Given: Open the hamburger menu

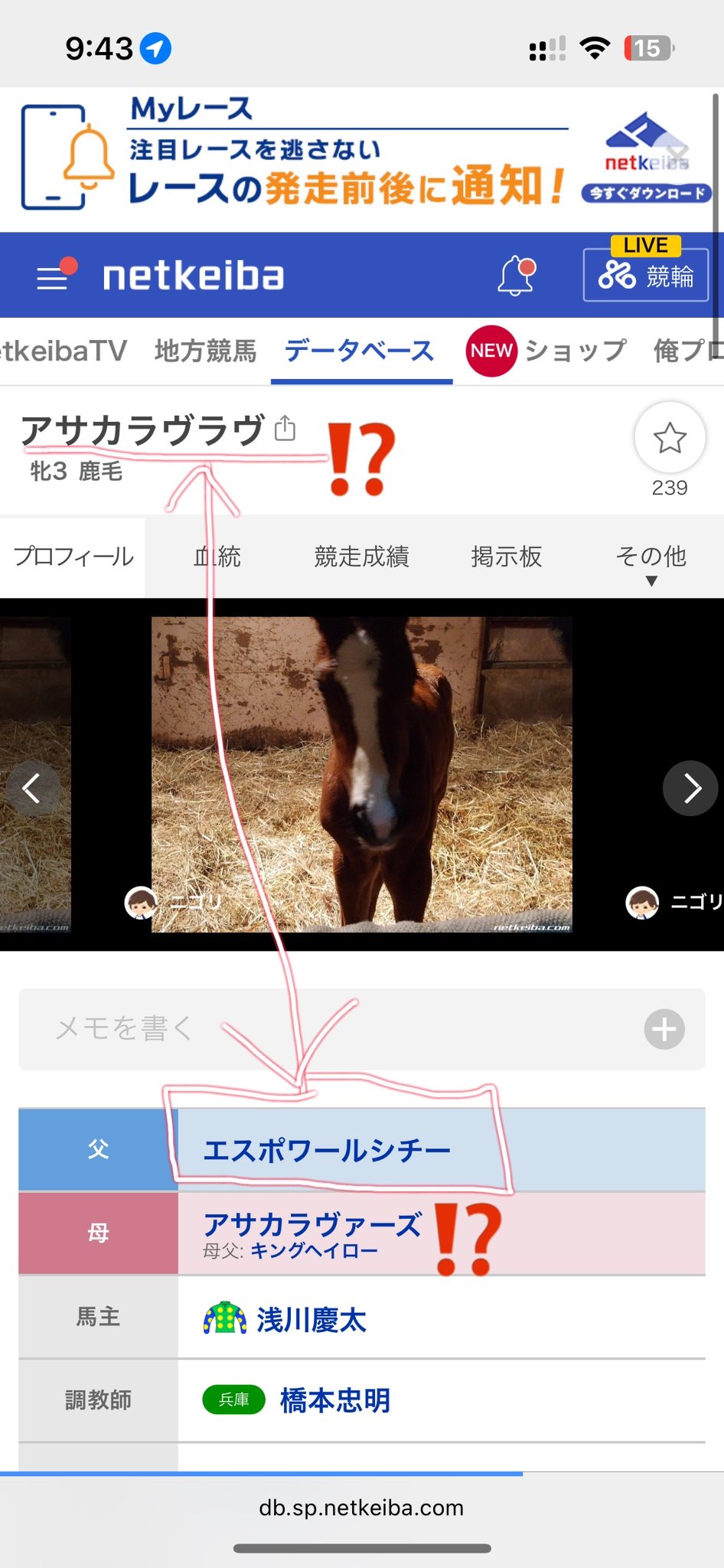Looking at the screenshot, I should click(53, 276).
